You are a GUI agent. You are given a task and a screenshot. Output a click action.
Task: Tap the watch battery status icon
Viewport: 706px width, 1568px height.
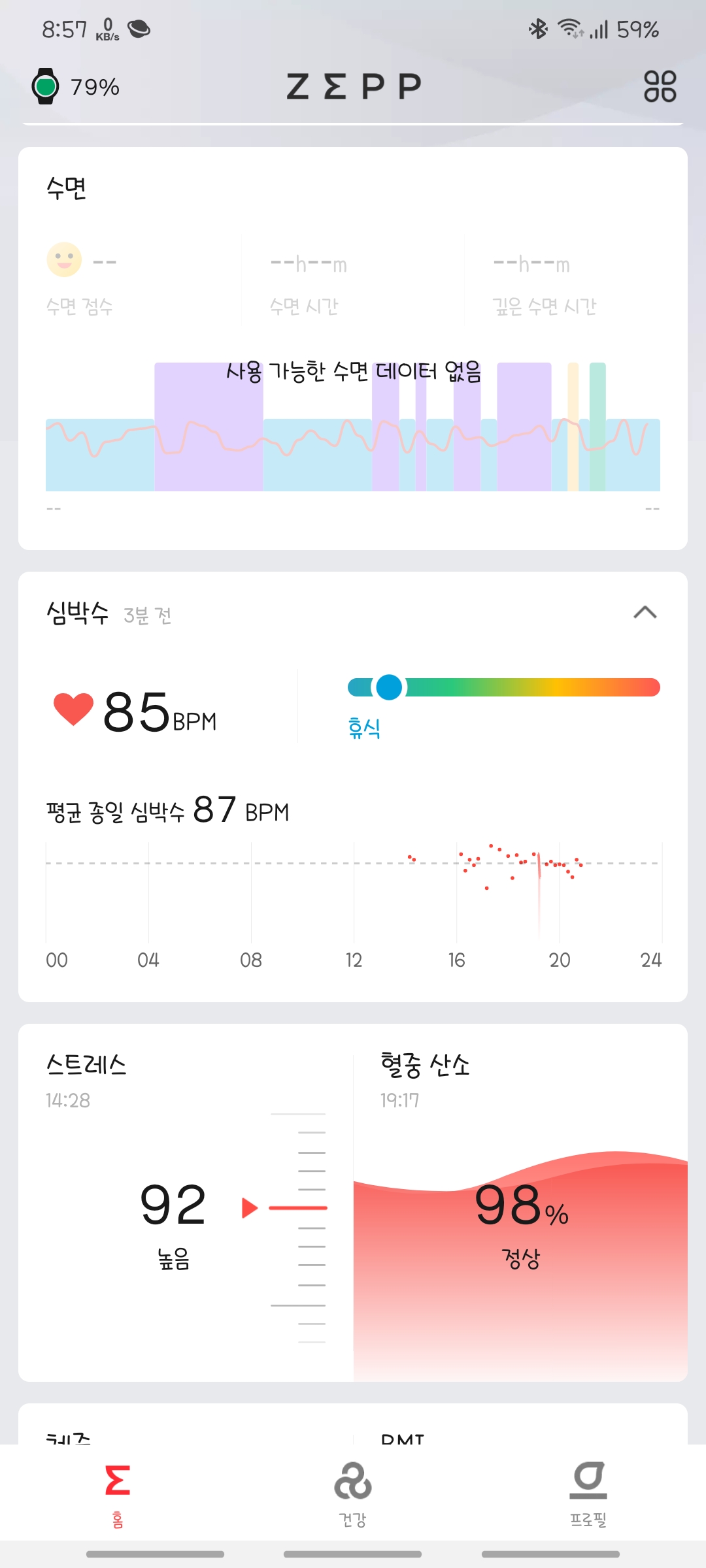(46, 86)
